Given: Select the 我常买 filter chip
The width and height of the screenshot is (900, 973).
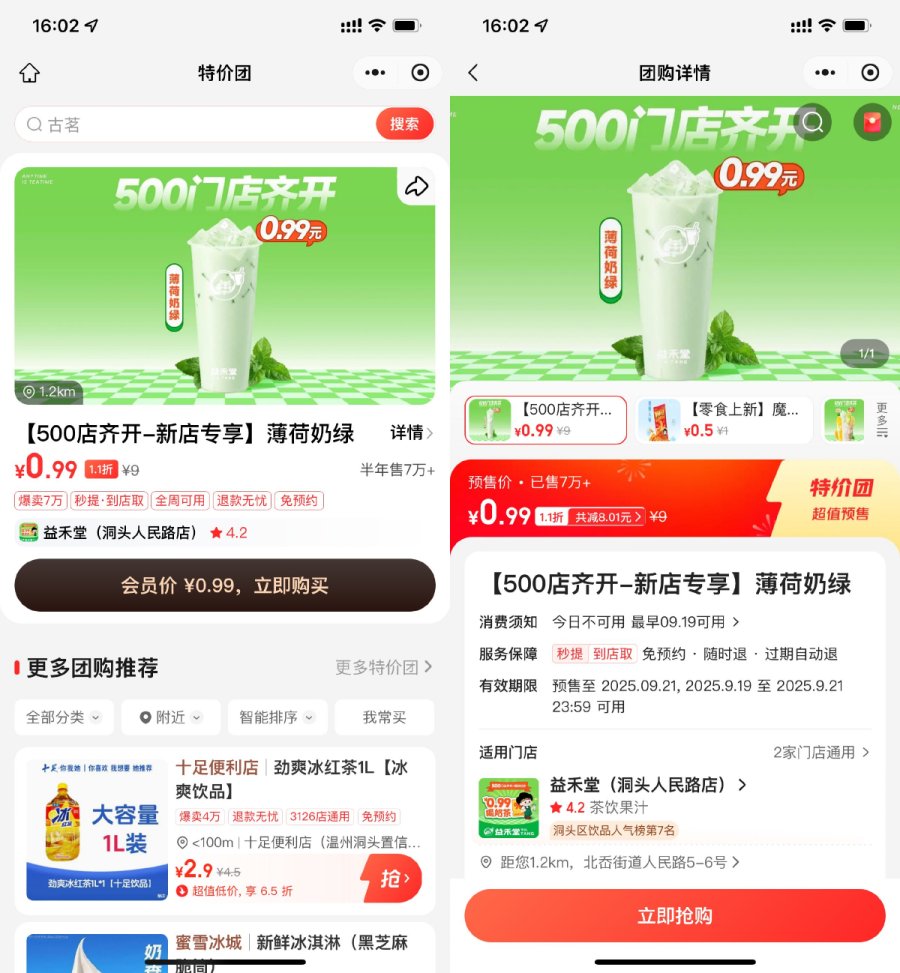Looking at the screenshot, I should [384, 717].
